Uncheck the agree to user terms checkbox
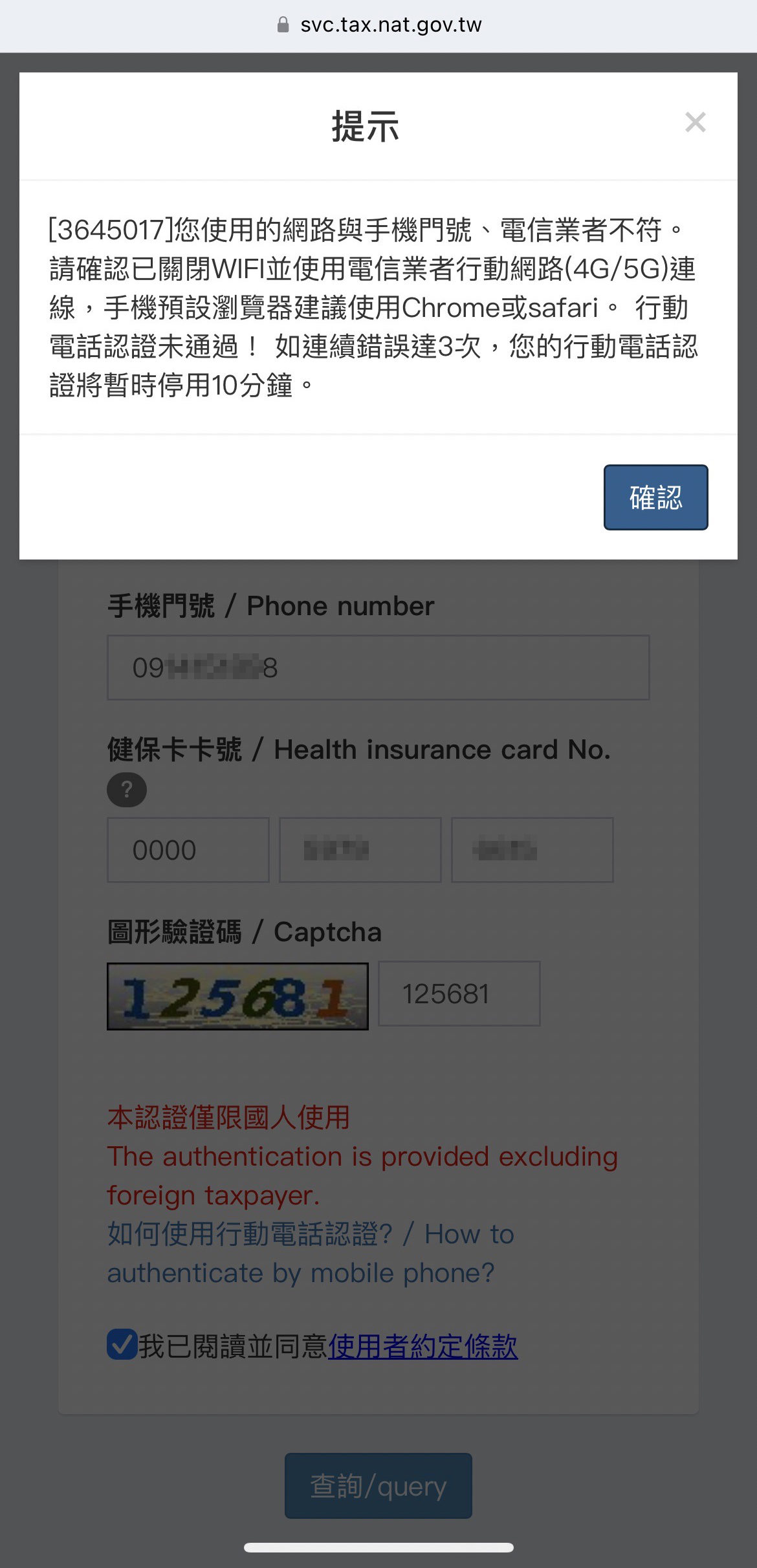Viewport: 757px width, 1568px height. pyautogui.click(x=122, y=1344)
